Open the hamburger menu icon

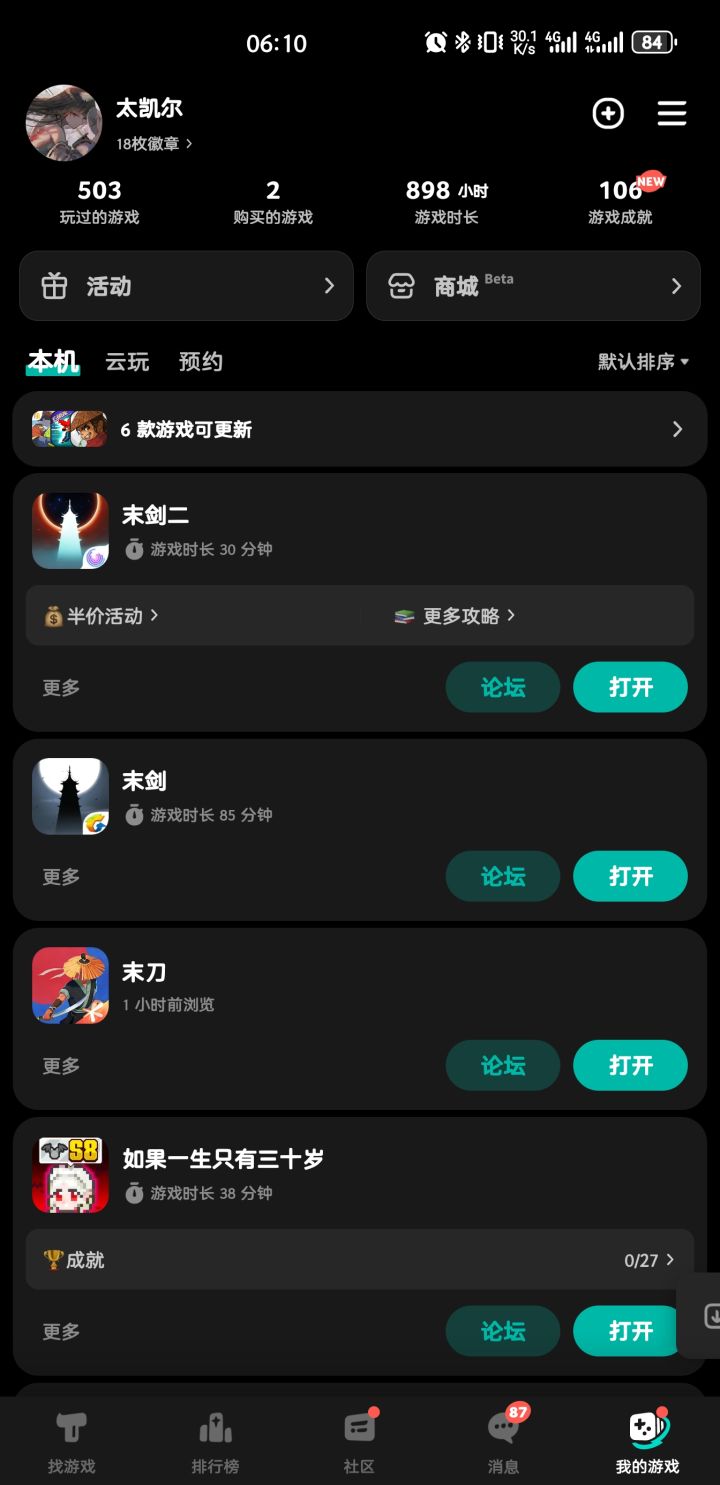[671, 114]
